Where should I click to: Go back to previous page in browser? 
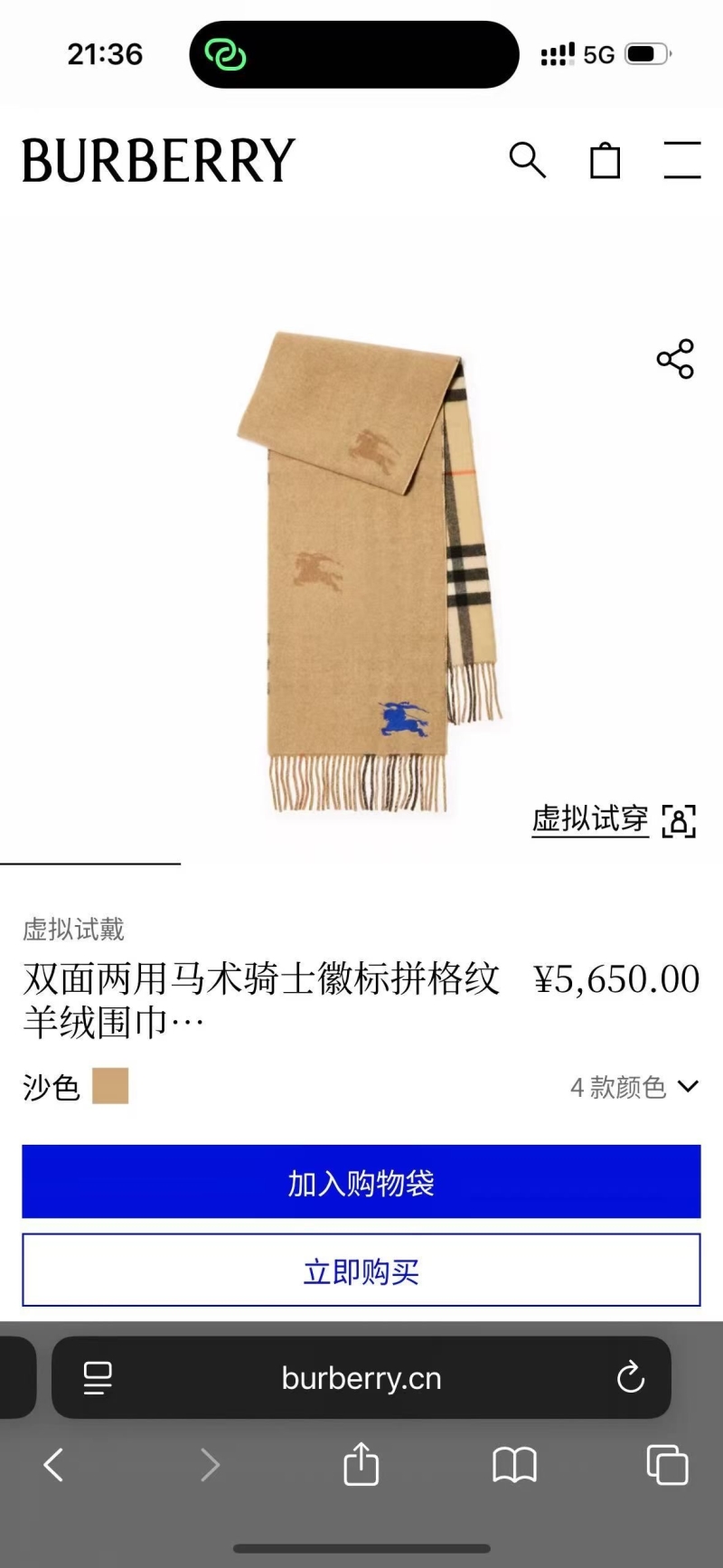pyautogui.click(x=54, y=1464)
